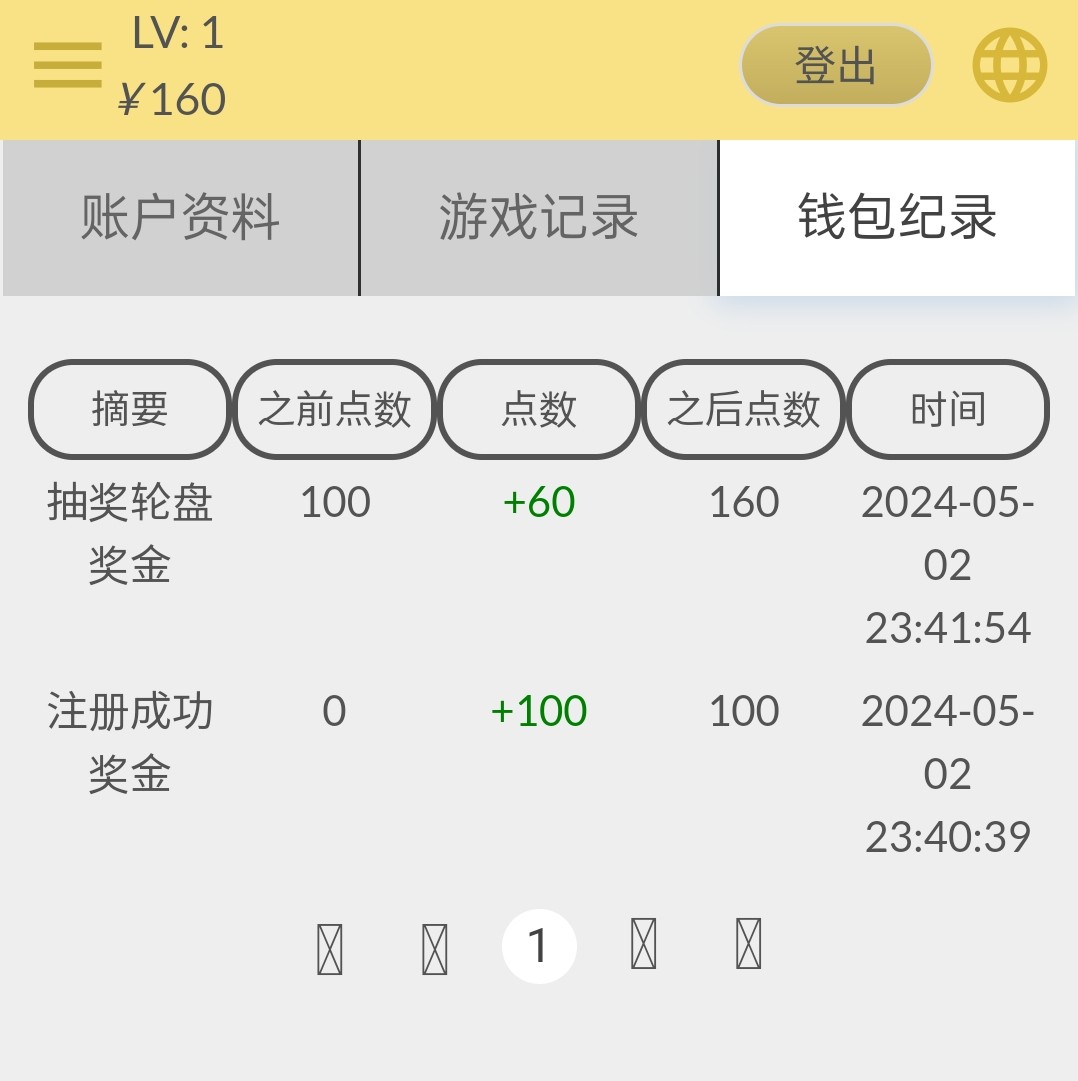Screen dimensions: 1078x1081
Task: Switch to the 账户资料 tab
Action: pos(180,217)
